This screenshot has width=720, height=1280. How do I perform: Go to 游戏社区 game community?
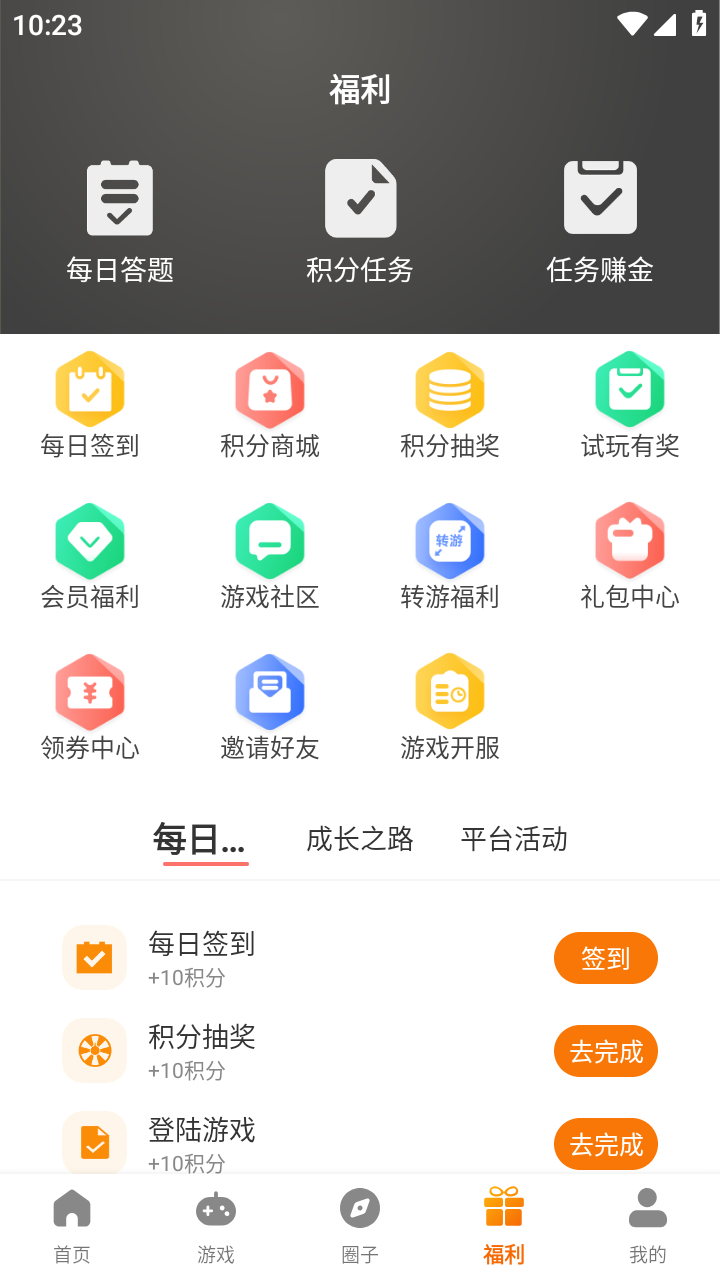click(x=270, y=557)
